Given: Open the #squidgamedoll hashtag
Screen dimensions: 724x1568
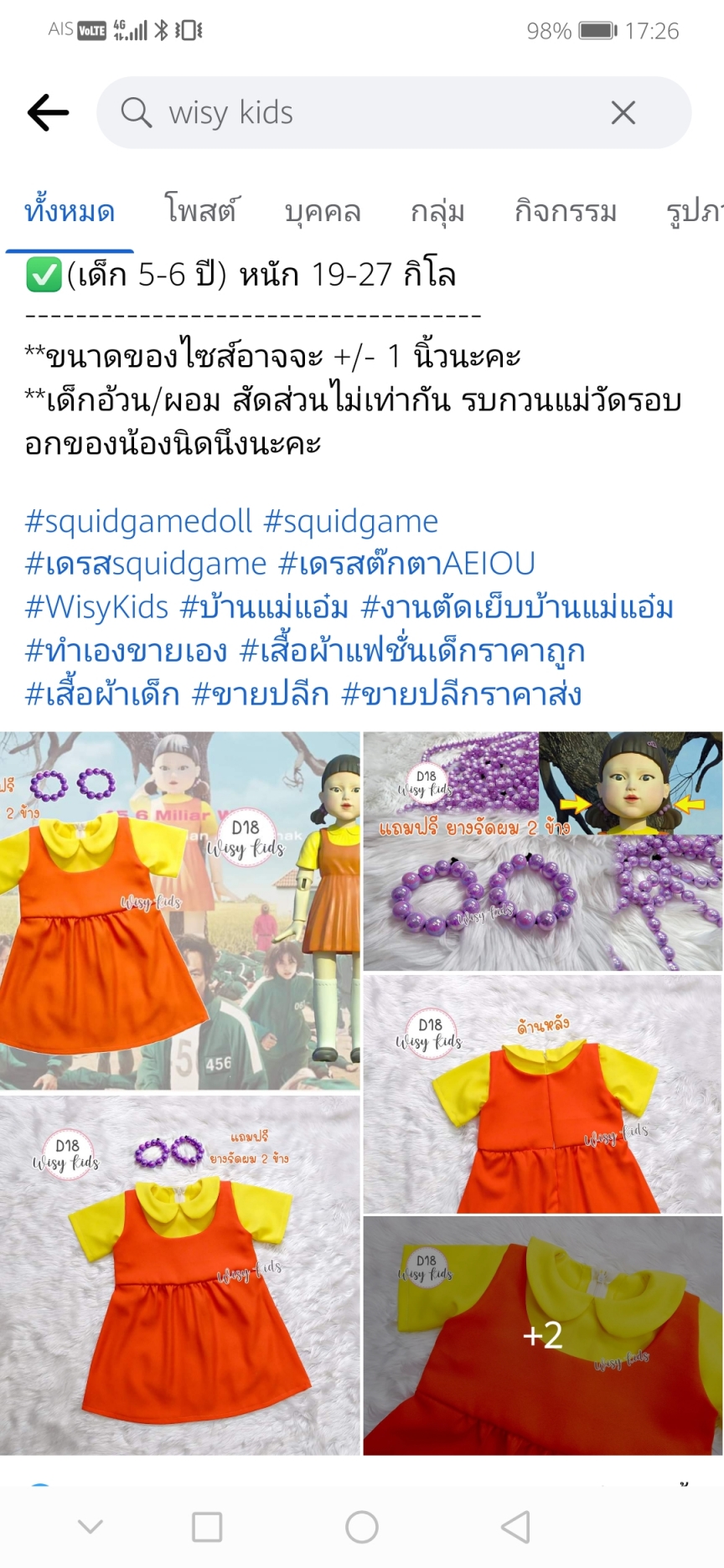Looking at the screenshot, I should click(138, 522).
